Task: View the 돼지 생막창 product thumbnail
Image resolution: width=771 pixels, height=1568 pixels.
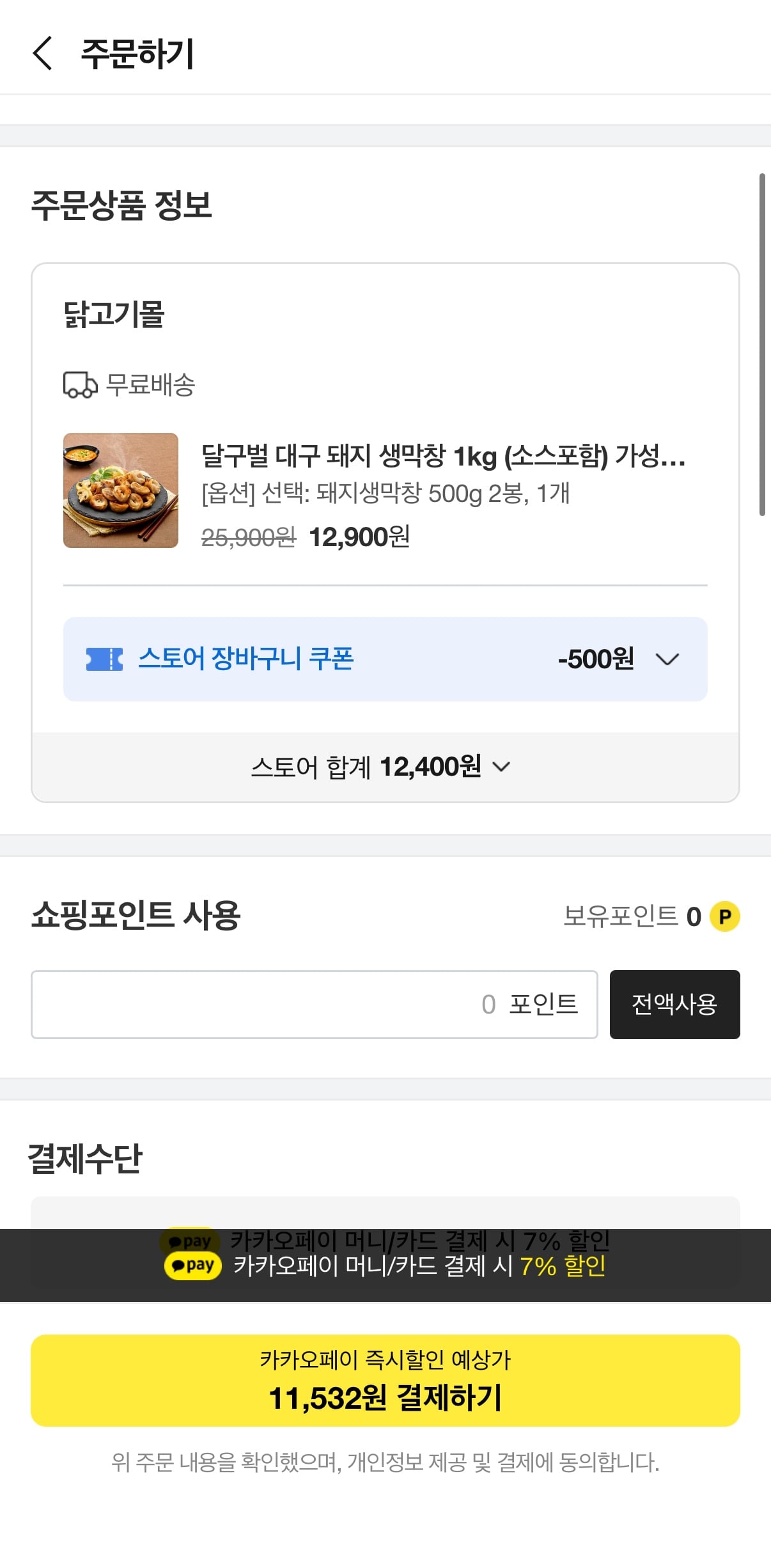Action: click(x=120, y=491)
